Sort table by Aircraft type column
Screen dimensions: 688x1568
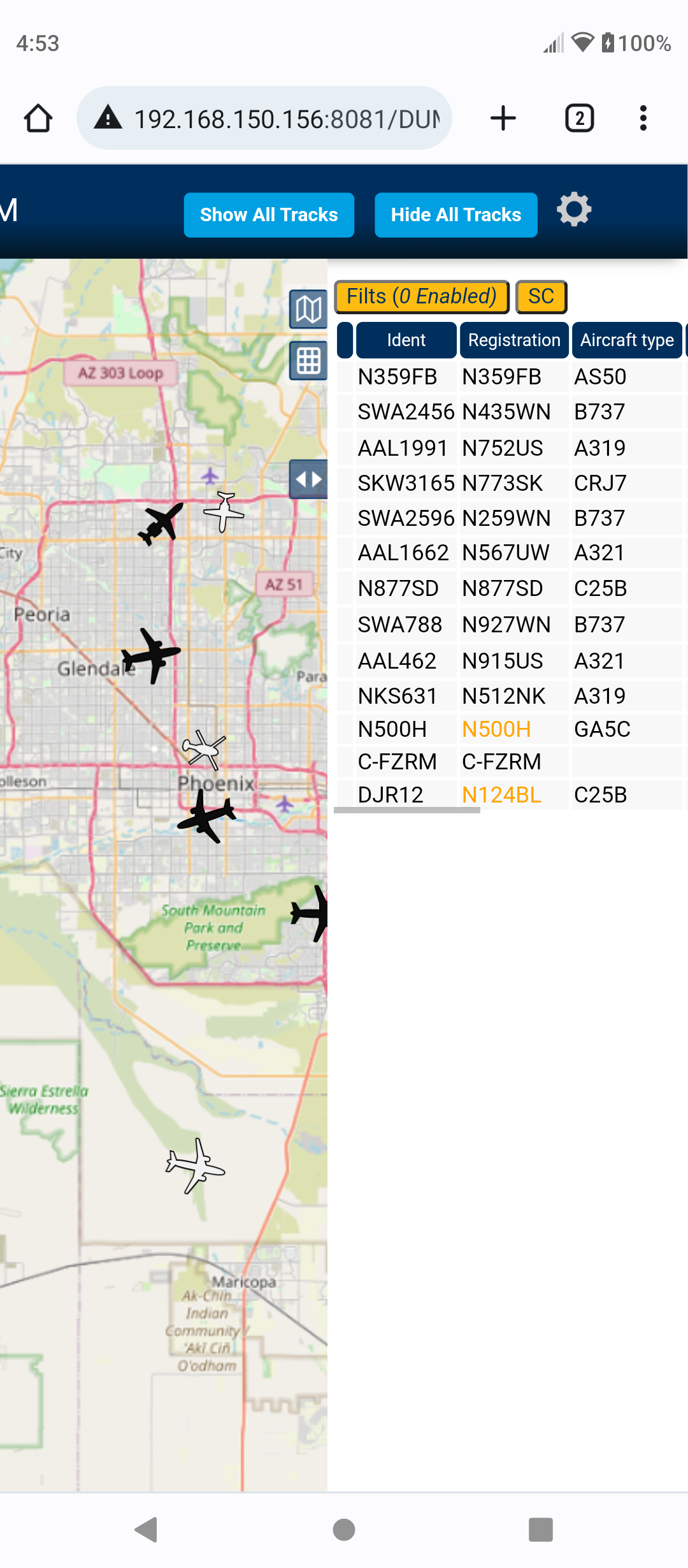(x=627, y=340)
